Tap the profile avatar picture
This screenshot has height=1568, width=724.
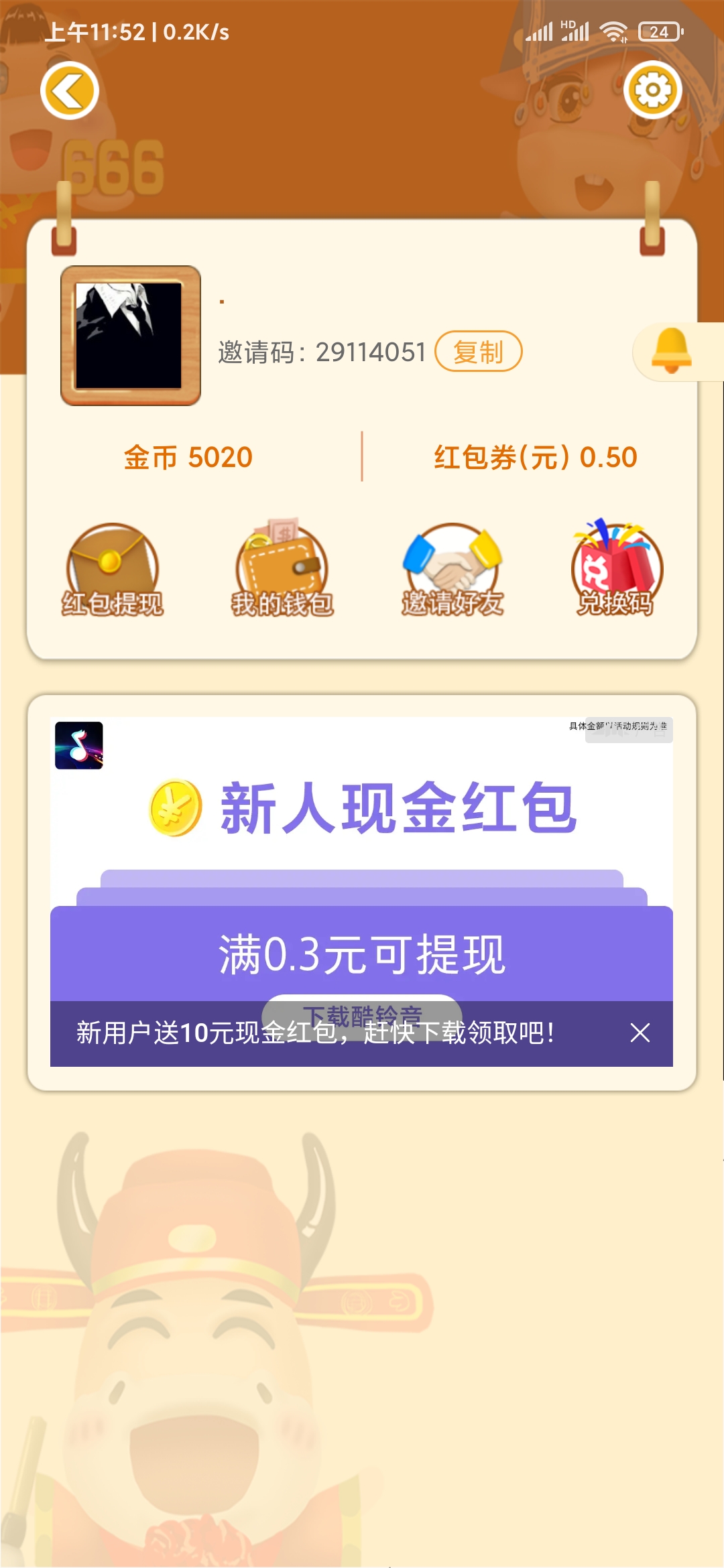pyautogui.click(x=130, y=336)
